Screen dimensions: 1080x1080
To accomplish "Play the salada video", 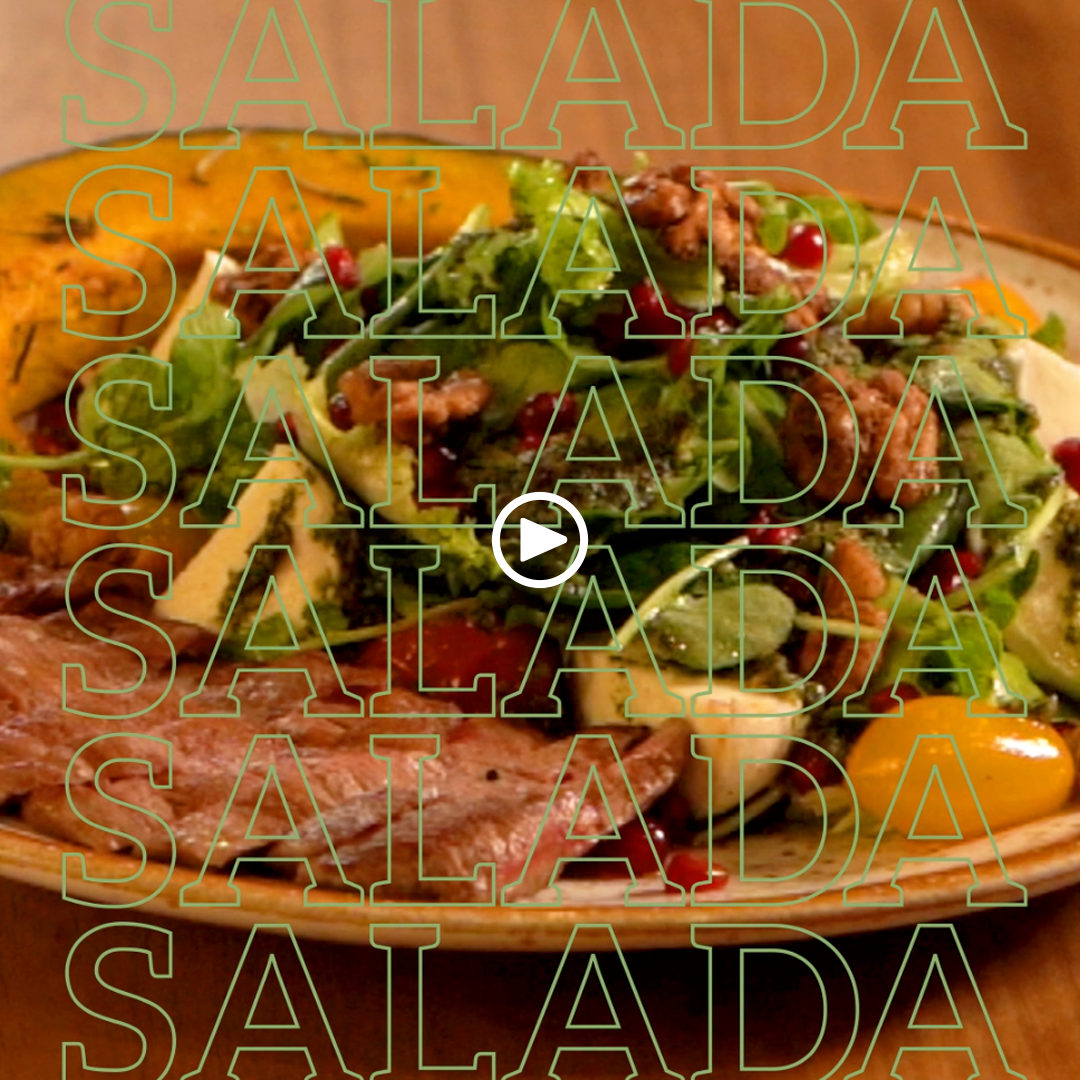I will click(539, 540).
